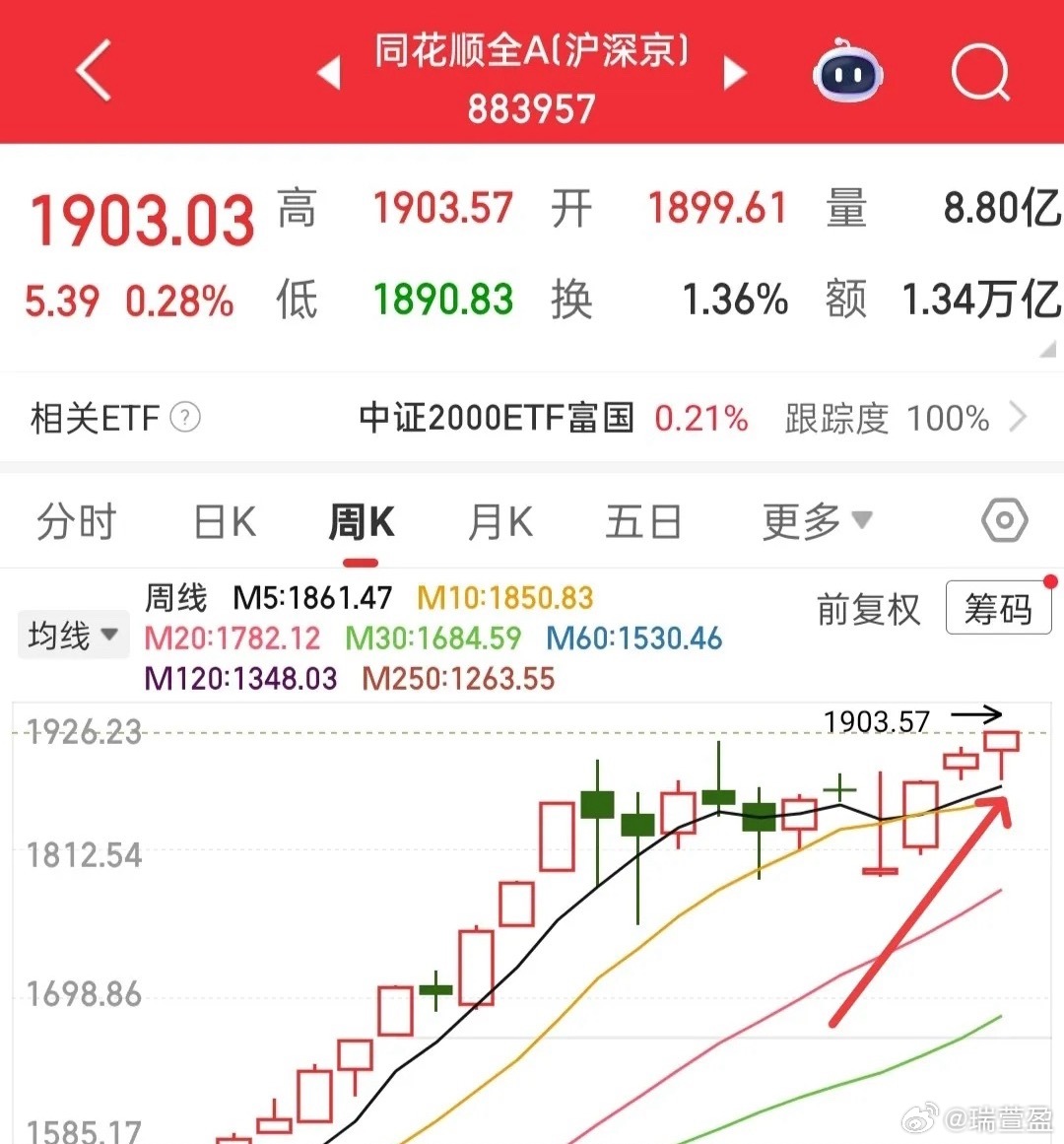
Task: Expand the 均线 indicator dropdown
Action: click(73, 634)
